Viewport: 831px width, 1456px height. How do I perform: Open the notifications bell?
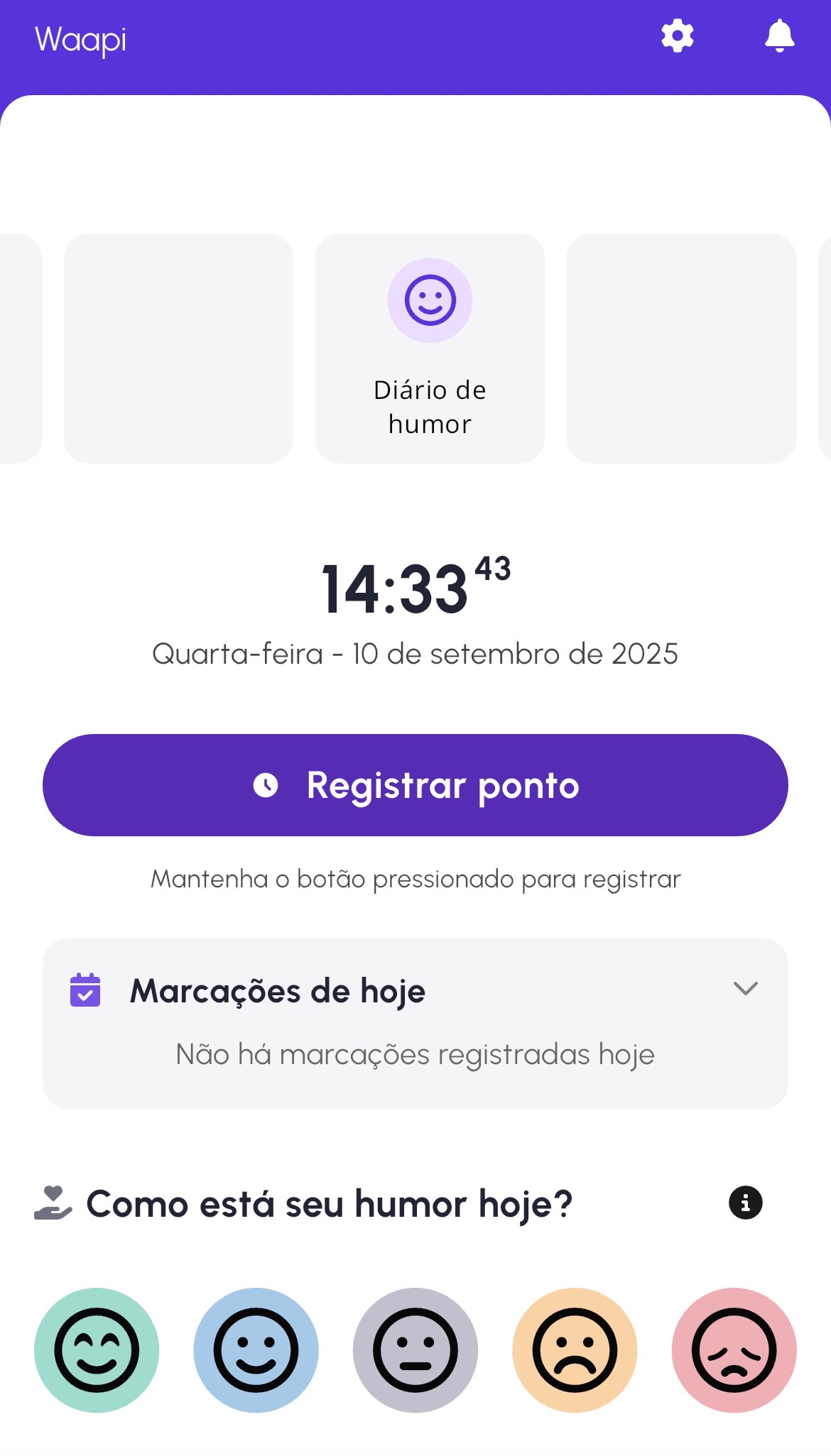[x=779, y=36]
